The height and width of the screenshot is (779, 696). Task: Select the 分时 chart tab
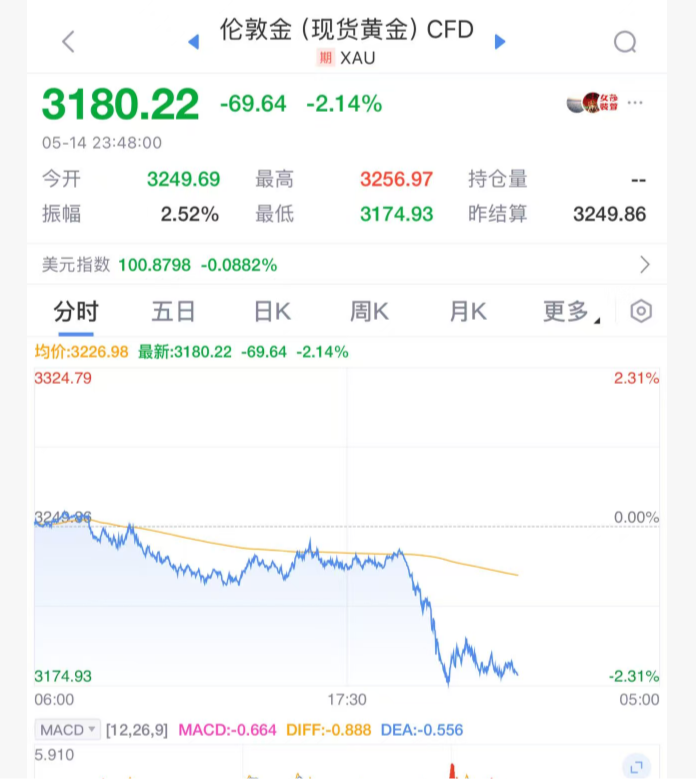coord(75,312)
